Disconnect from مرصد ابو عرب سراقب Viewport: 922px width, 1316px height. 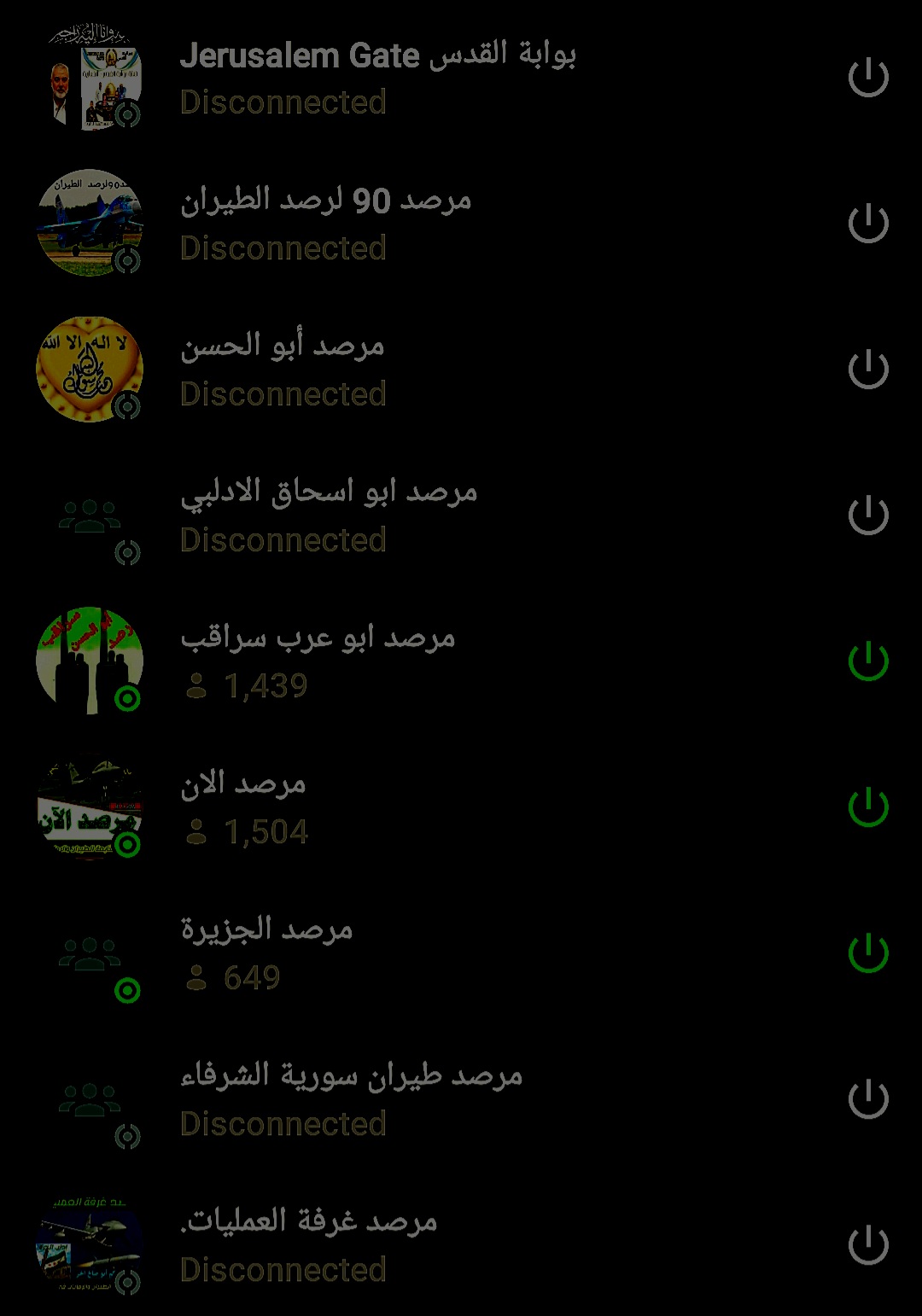868,661
